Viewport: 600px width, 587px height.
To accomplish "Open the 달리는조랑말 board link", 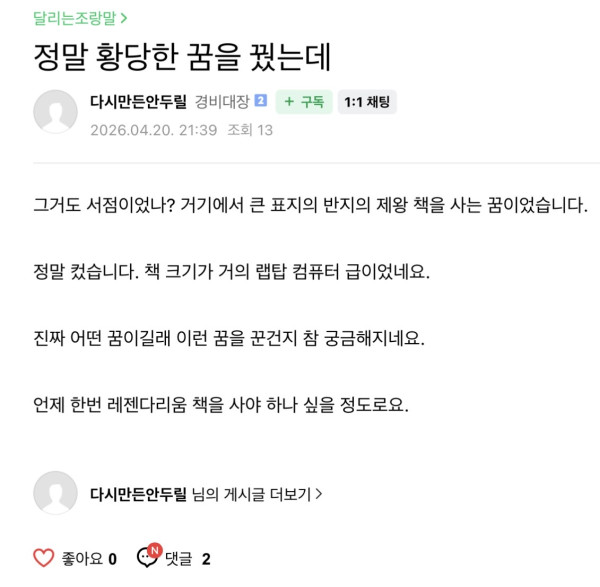I will pyautogui.click(x=79, y=17).
